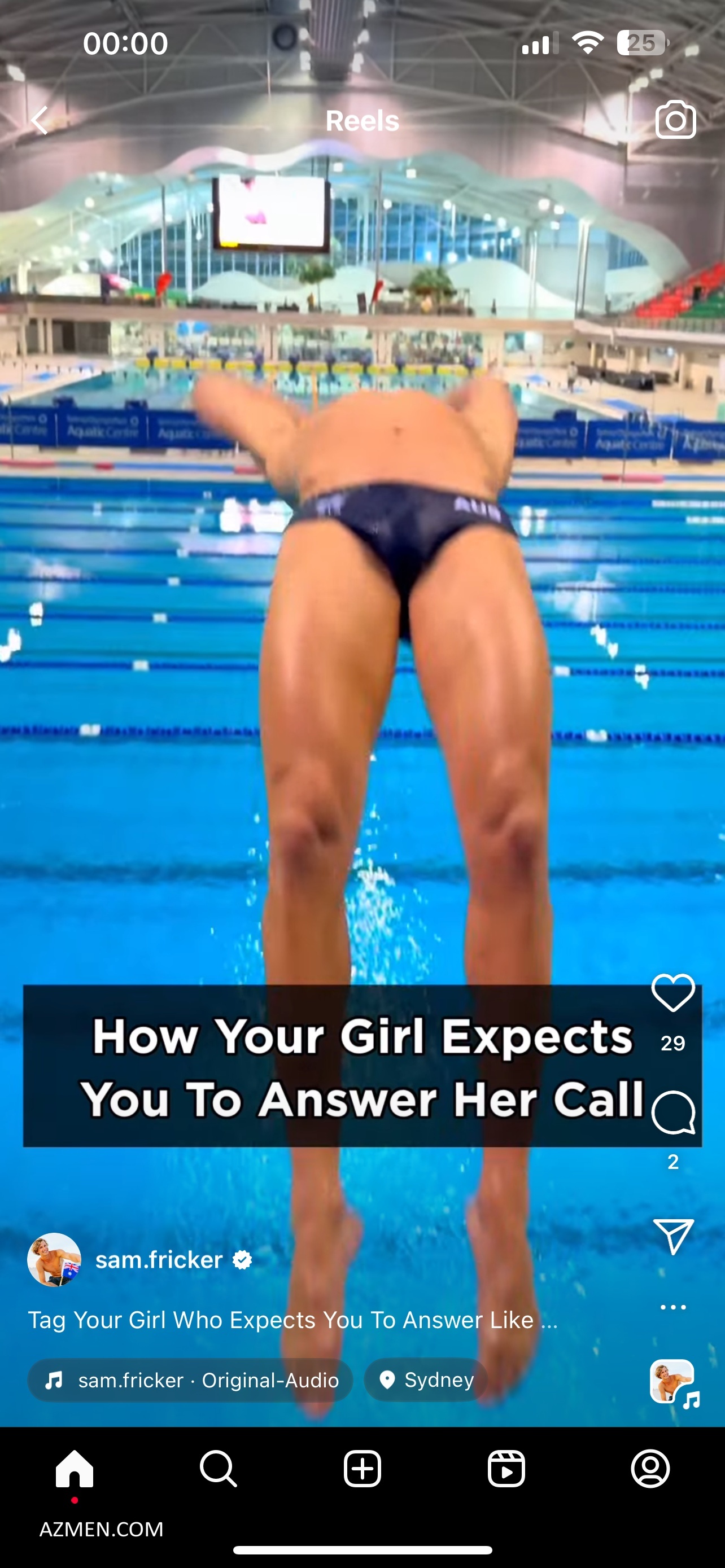Switch to the Search tab
Screen dimensions: 725x1568
pyautogui.click(x=218, y=1469)
